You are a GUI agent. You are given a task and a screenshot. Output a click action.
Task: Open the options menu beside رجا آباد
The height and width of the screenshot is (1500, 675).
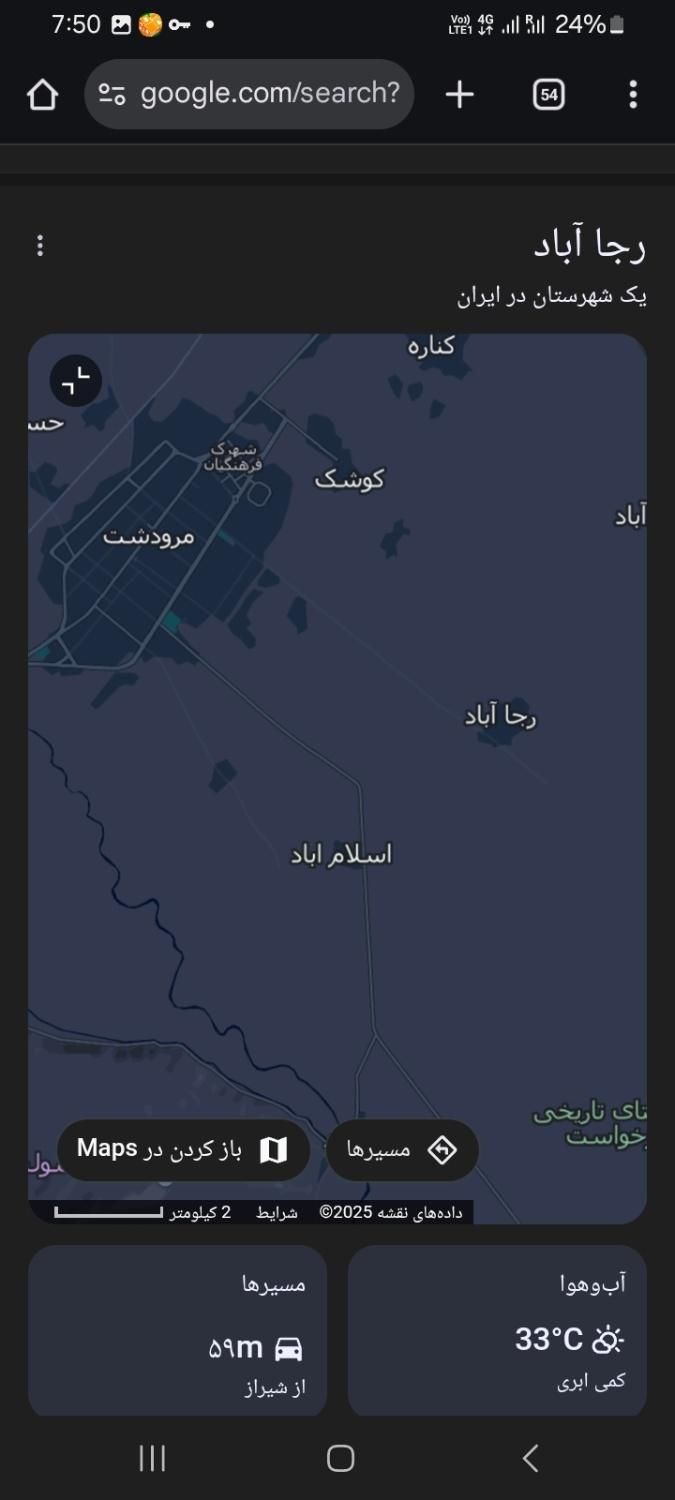point(40,245)
